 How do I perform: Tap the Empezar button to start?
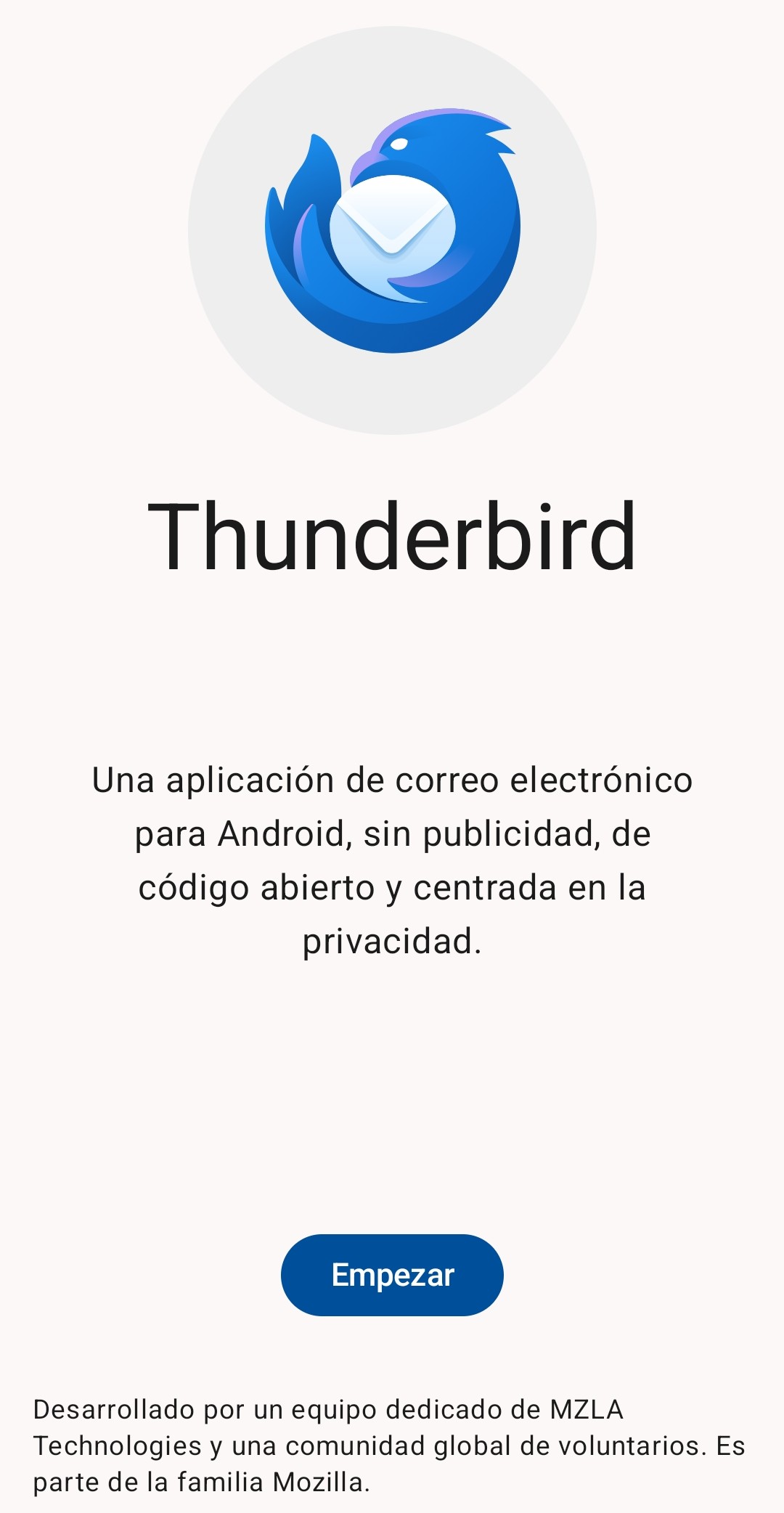[x=392, y=1275]
